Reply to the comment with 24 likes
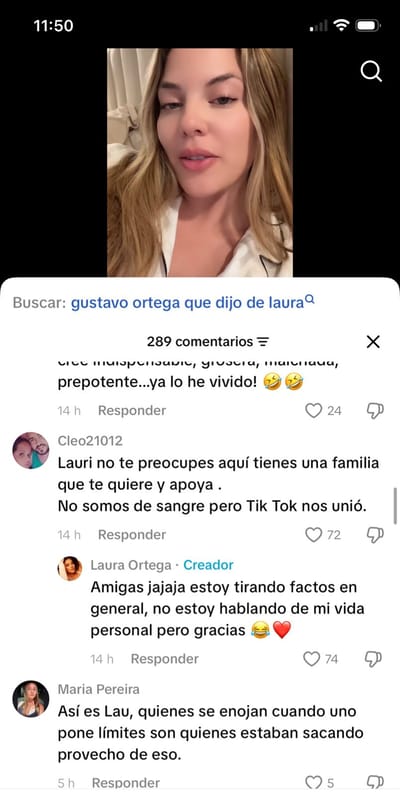The image size is (400, 795). click(x=132, y=411)
